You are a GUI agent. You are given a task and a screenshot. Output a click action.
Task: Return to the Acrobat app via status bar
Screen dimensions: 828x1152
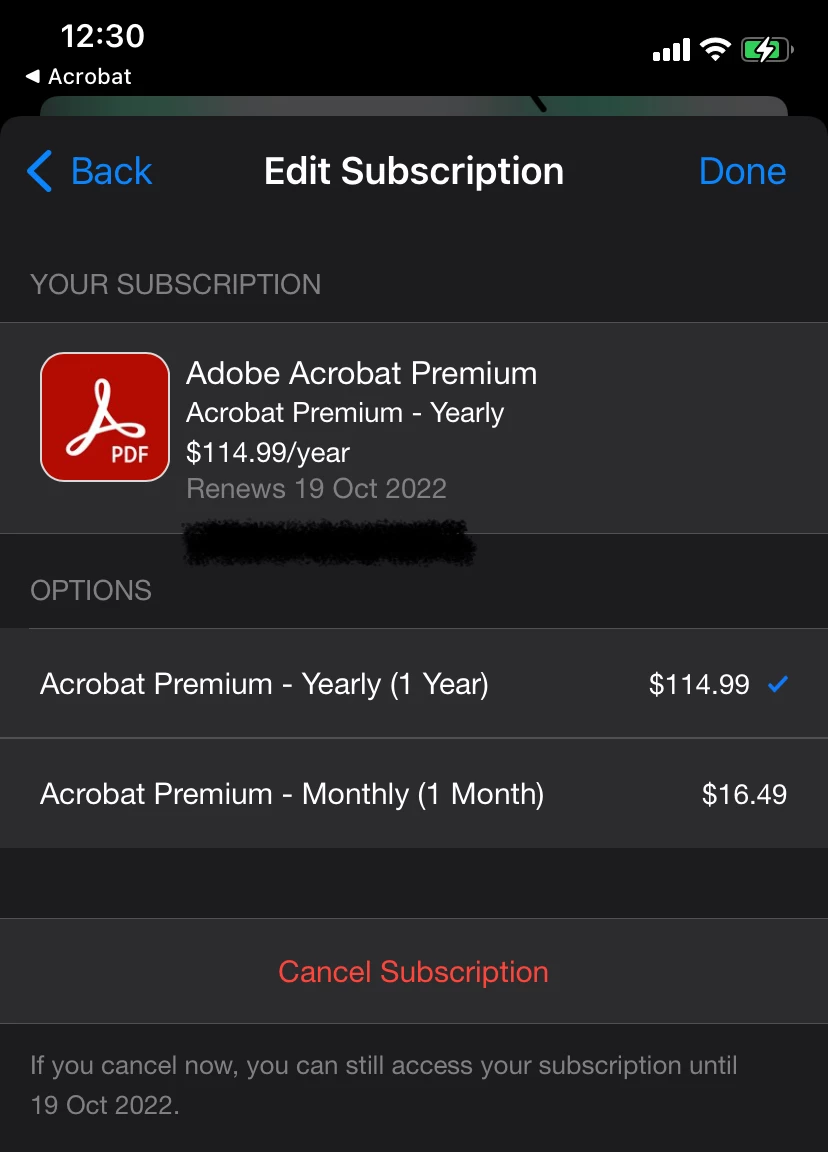click(x=78, y=77)
